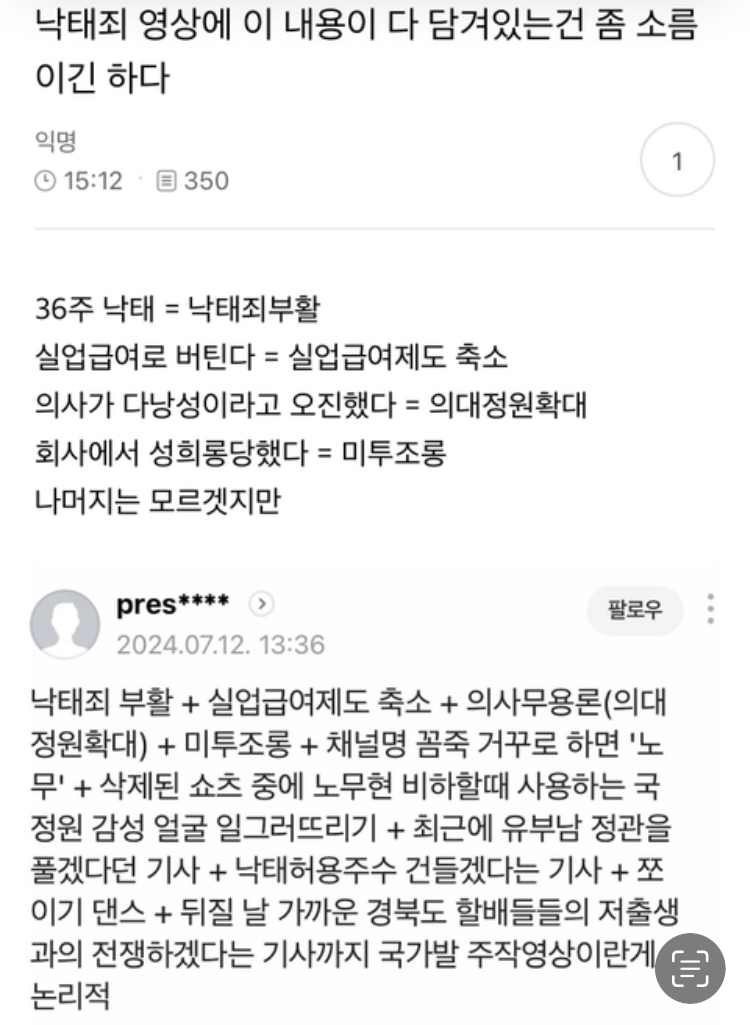Open the comment count bubble showing 1
The height and width of the screenshot is (1025, 750).
[x=677, y=160]
